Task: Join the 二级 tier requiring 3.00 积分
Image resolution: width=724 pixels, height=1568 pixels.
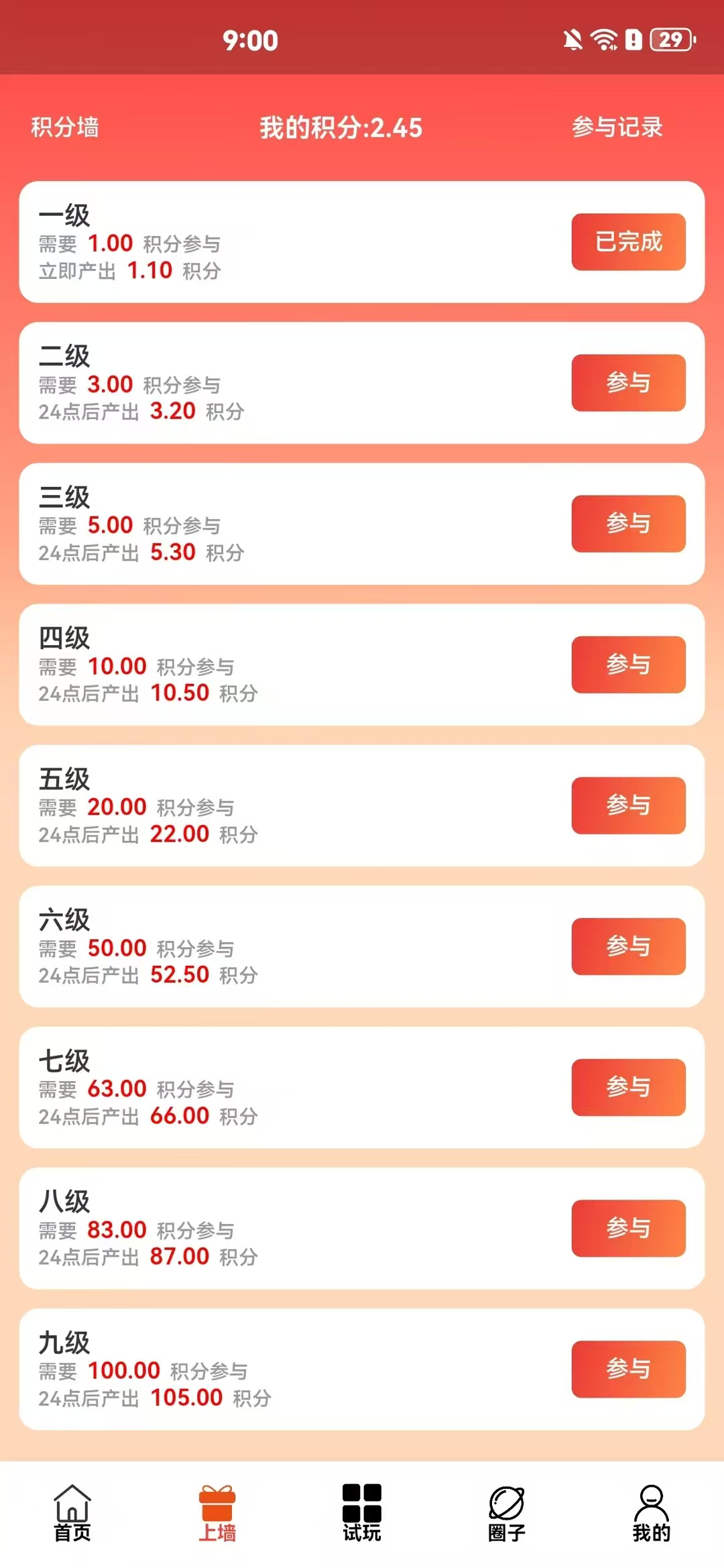Action: tap(628, 383)
